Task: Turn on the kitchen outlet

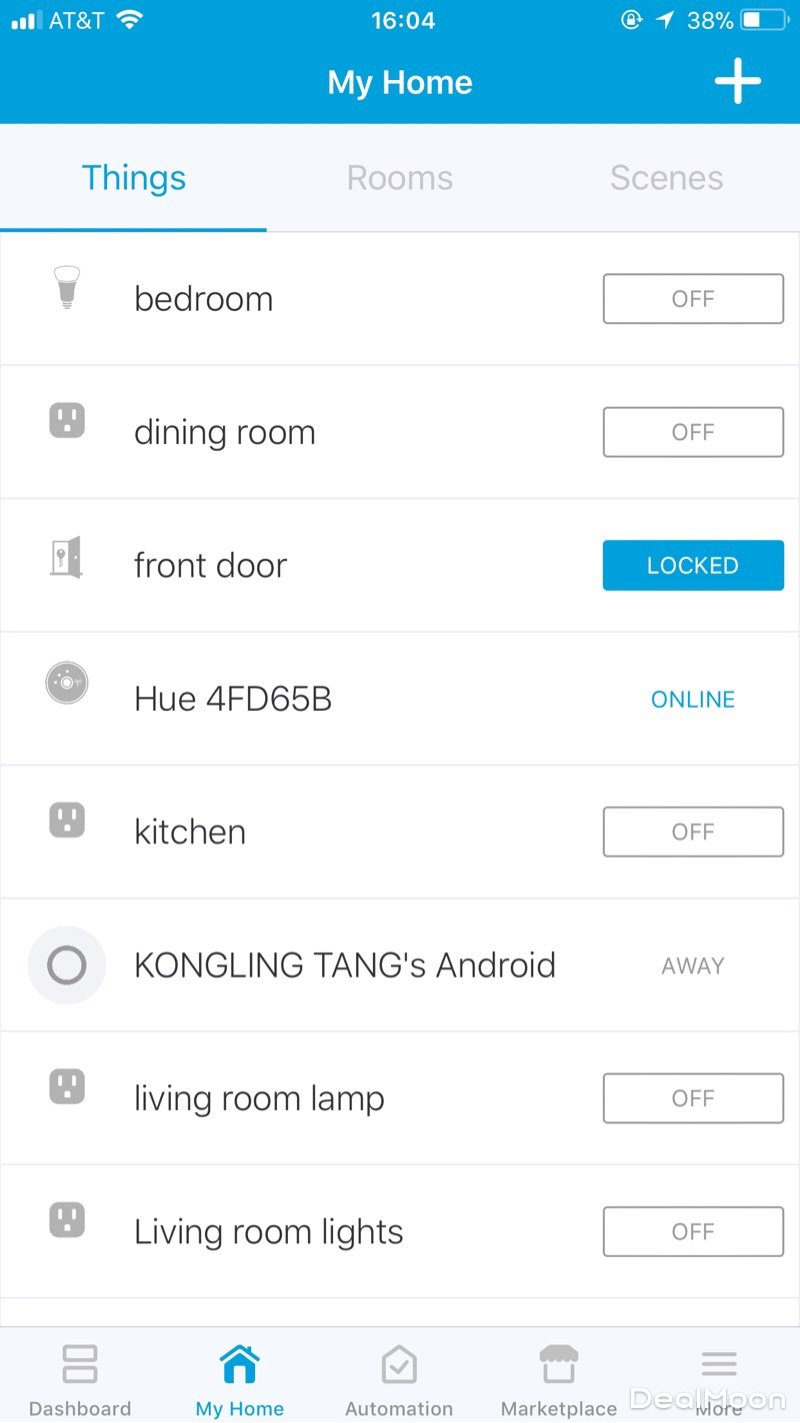Action: [693, 832]
